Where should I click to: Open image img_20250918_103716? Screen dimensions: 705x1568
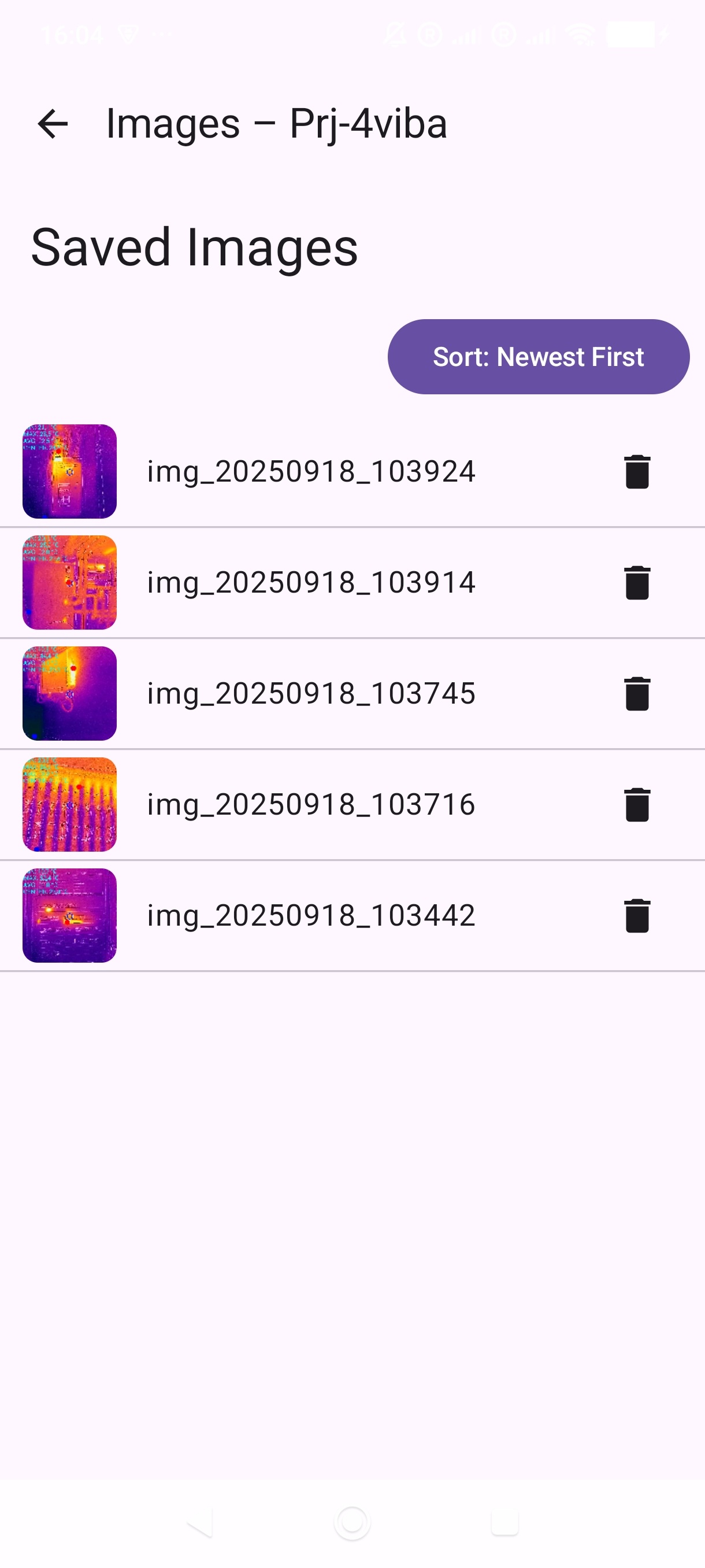pos(310,805)
